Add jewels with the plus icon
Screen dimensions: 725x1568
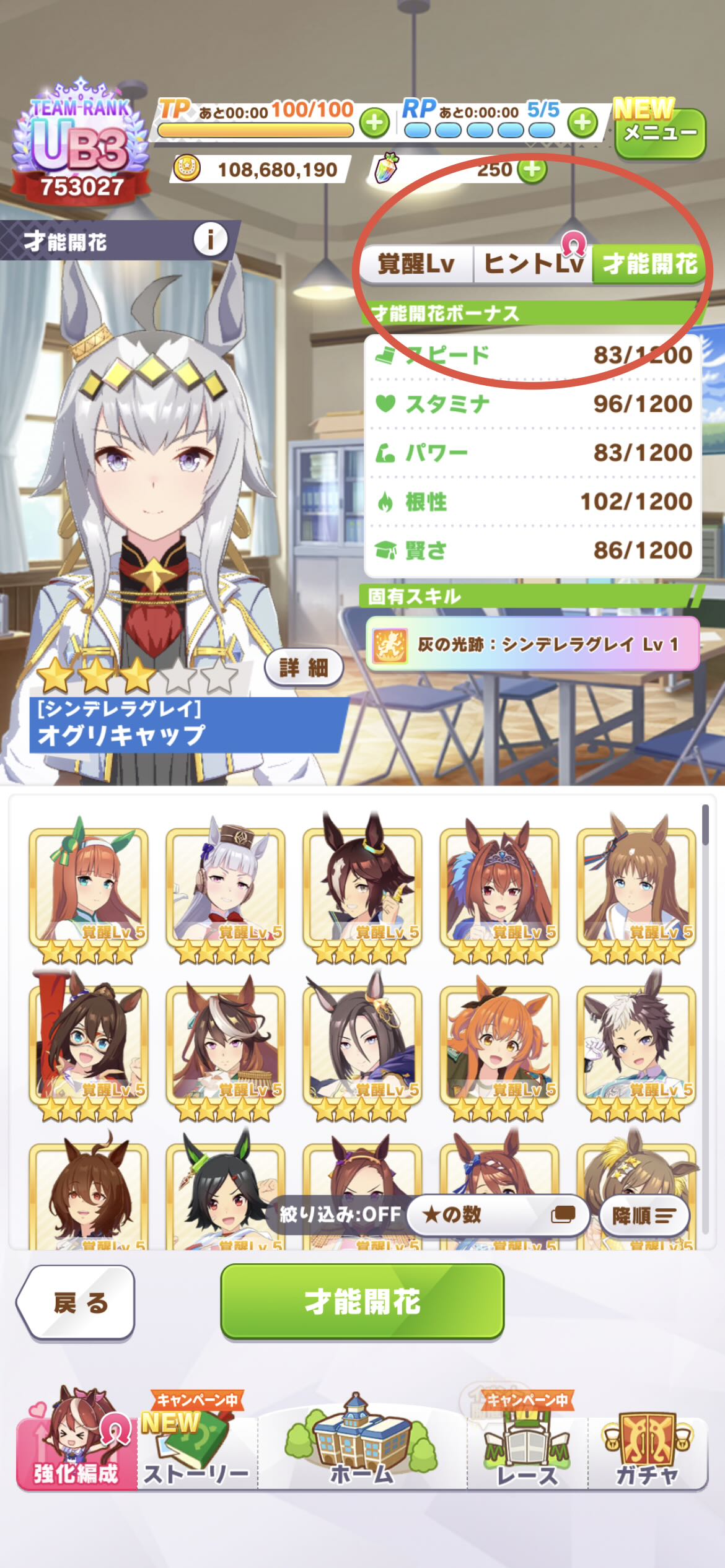(532, 169)
